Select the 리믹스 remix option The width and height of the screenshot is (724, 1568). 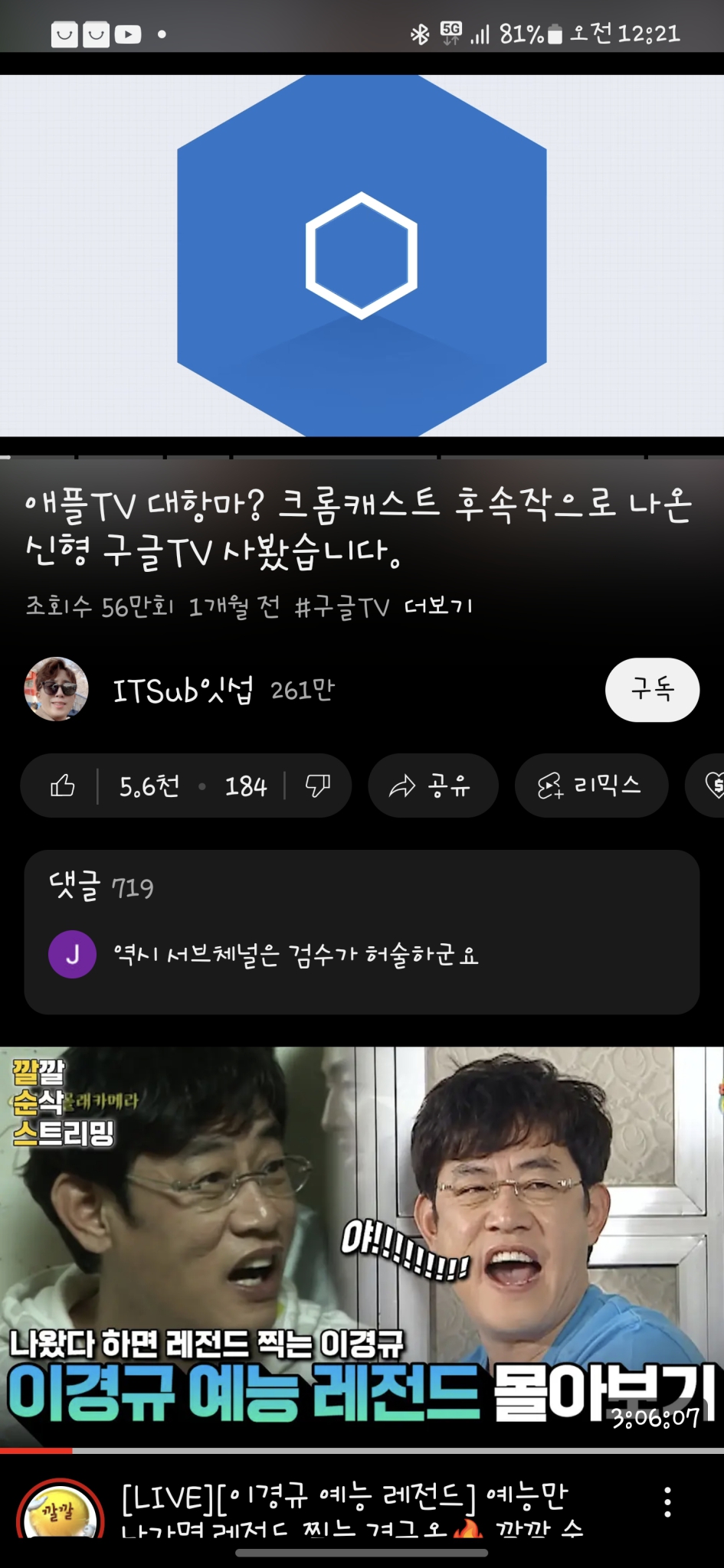click(591, 785)
